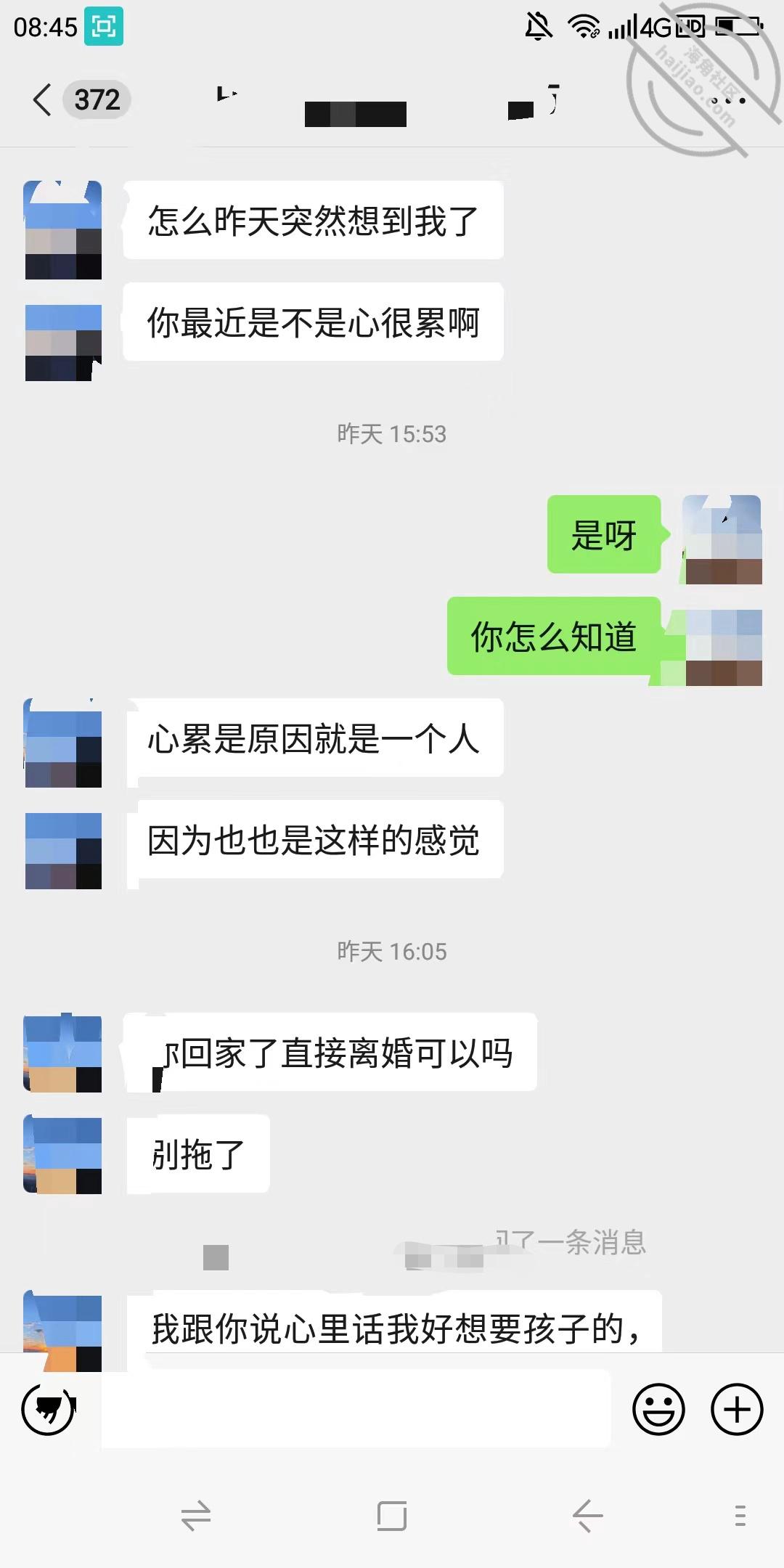Open the emoji picker

pos(658,1410)
